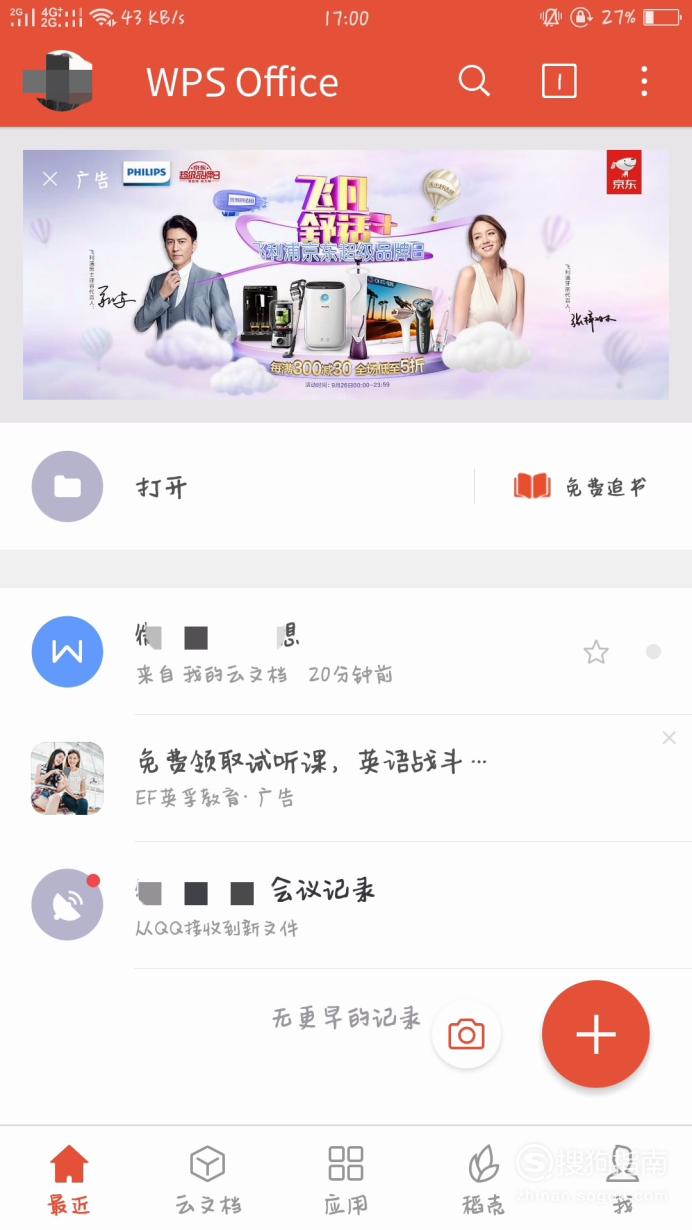This screenshot has width=692, height=1230.
Task: Dismiss the Philips banner ad
Action: click(51, 179)
